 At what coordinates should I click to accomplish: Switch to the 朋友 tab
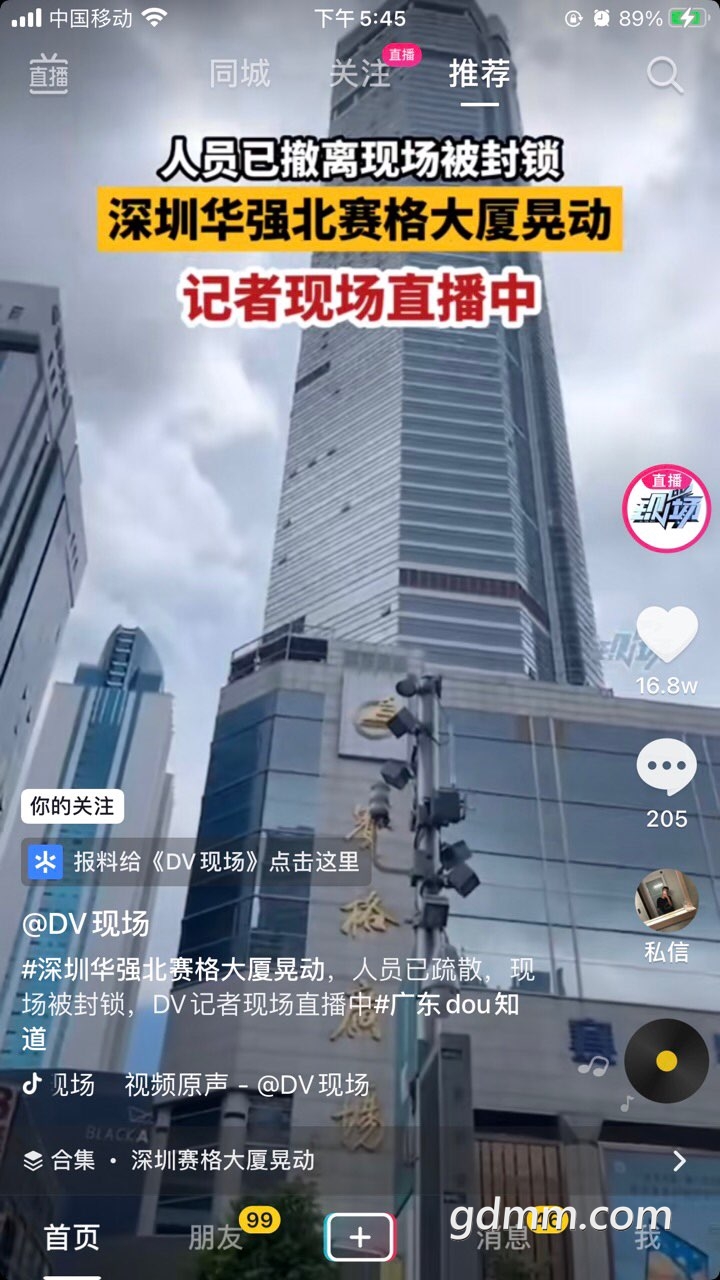pyautogui.click(x=216, y=1238)
